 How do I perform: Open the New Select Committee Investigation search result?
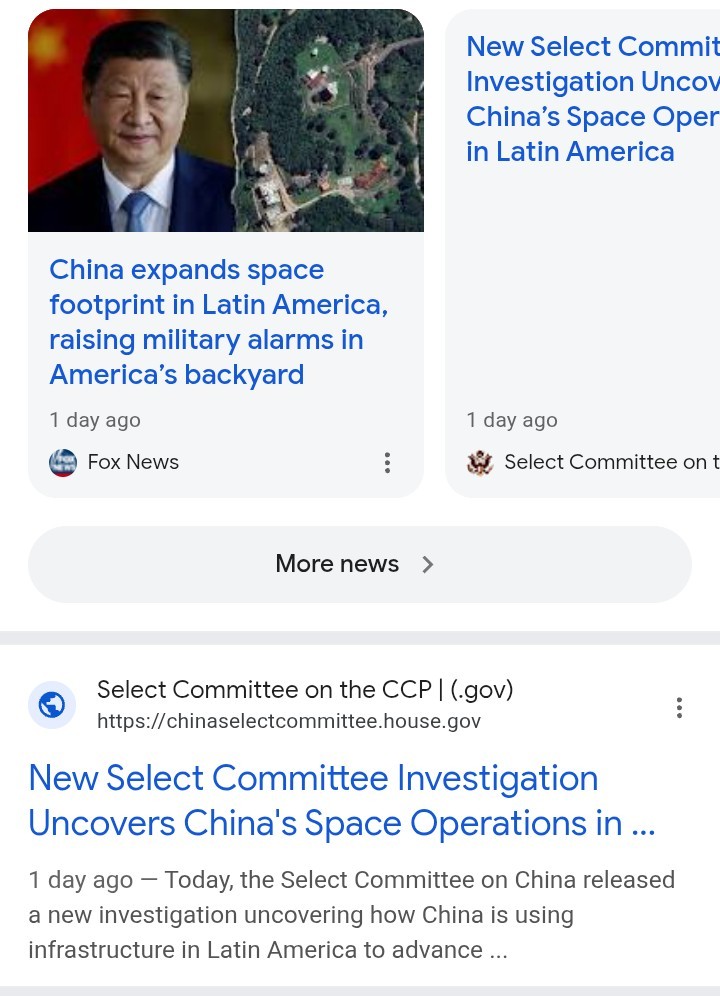(x=341, y=800)
